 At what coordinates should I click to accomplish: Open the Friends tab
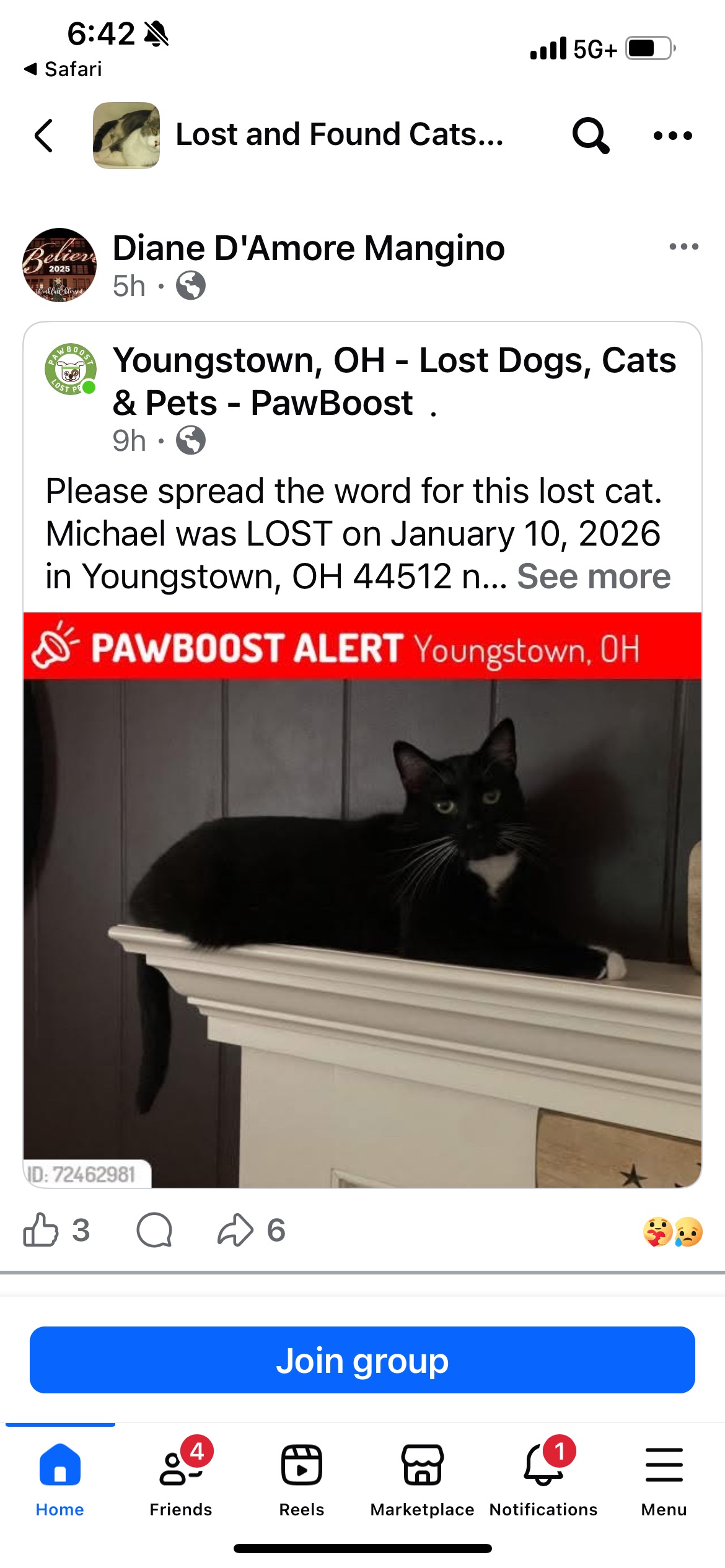[180, 1476]
